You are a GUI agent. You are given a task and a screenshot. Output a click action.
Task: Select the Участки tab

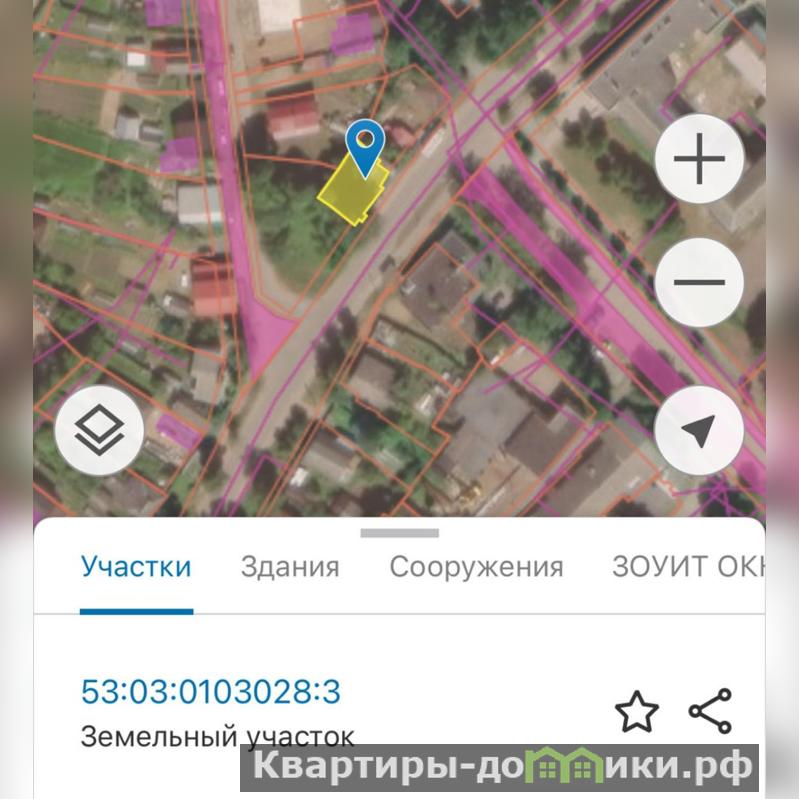point(136,567)
